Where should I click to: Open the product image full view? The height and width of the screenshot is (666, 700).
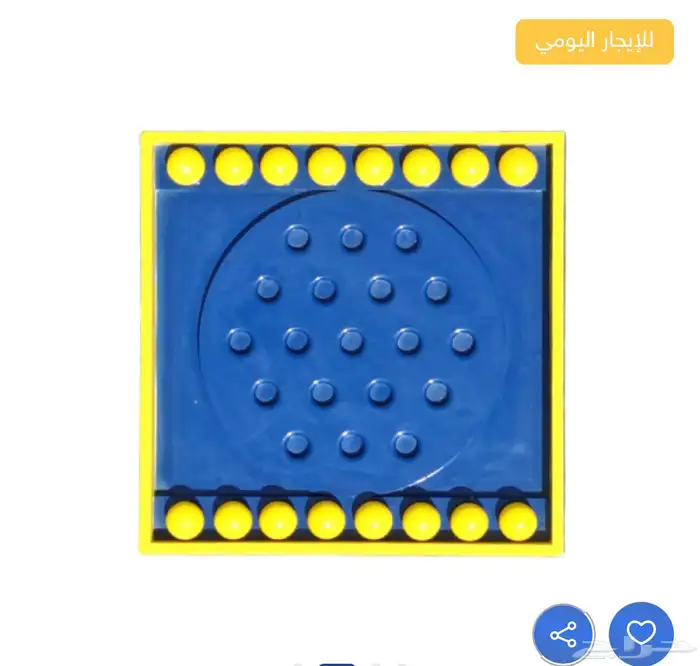pyautogui.click(x=350, y=341)
